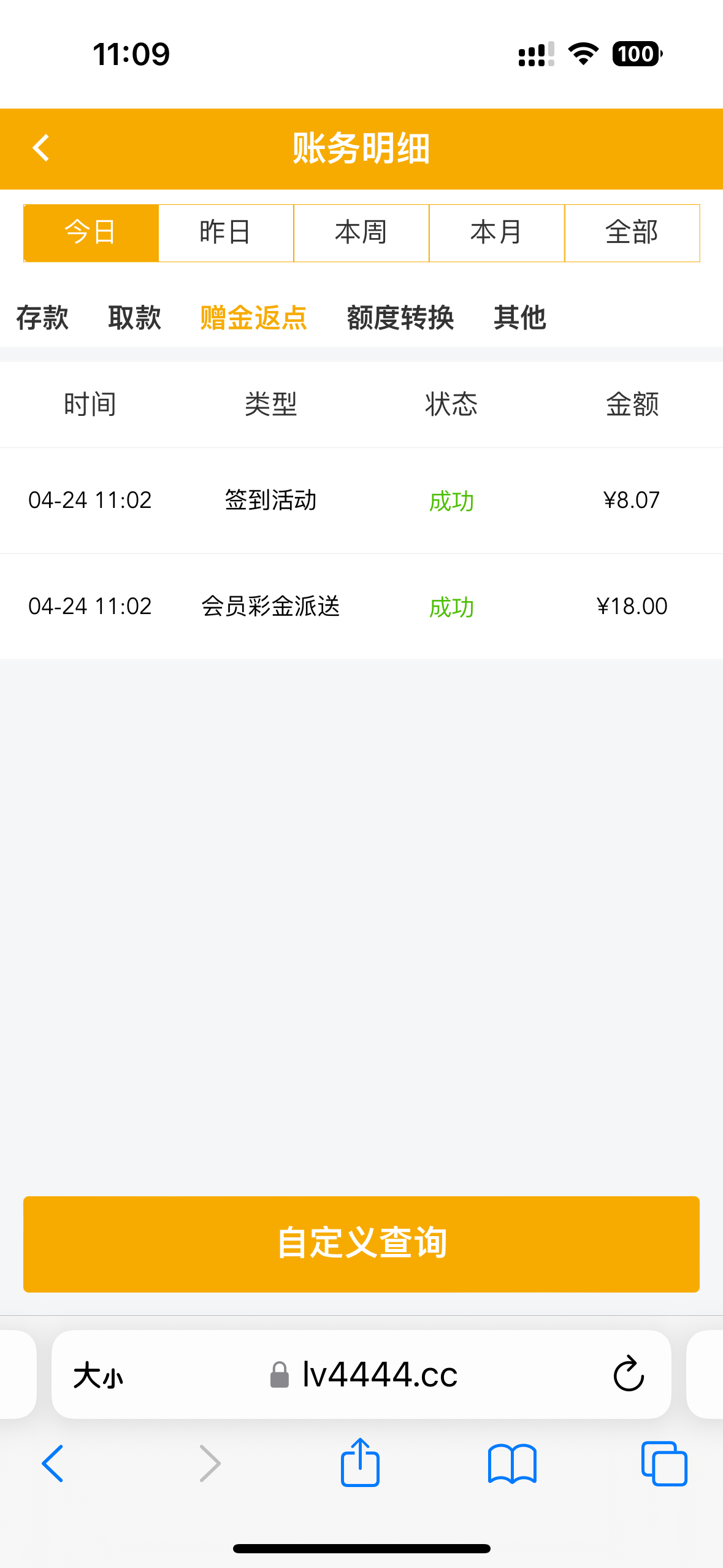Select the 今日 date filter
This screenshot has height=1568, width=723.
[91, 233]
